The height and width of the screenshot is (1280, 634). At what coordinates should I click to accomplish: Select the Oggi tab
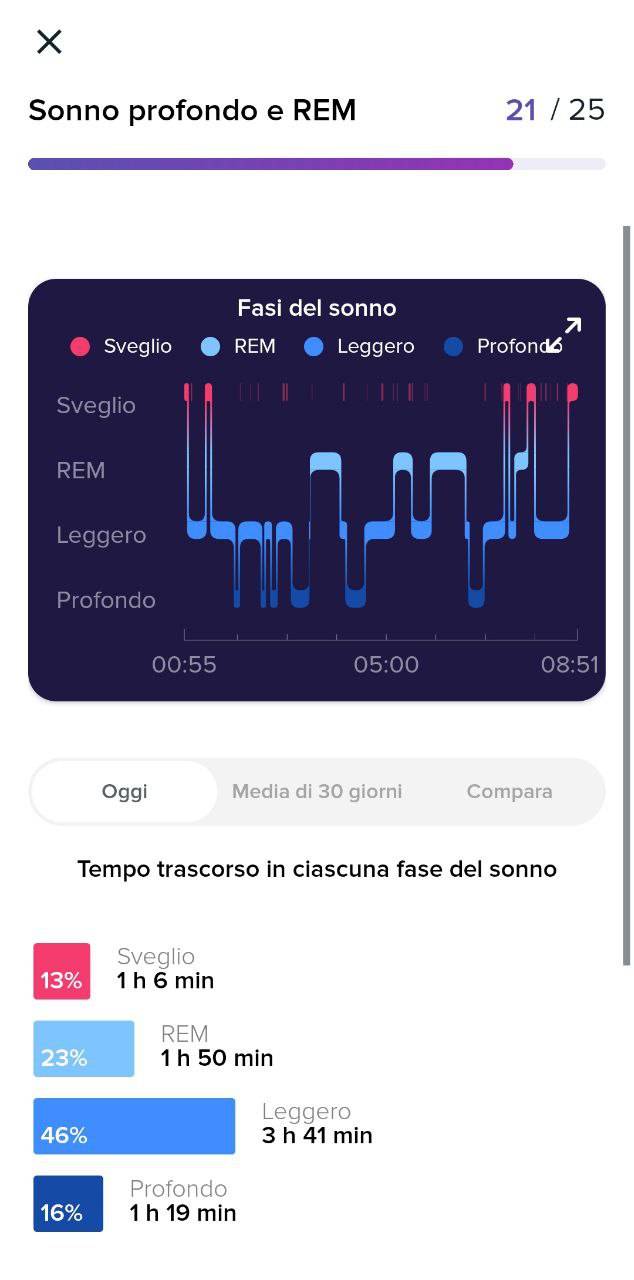(125, 791)
